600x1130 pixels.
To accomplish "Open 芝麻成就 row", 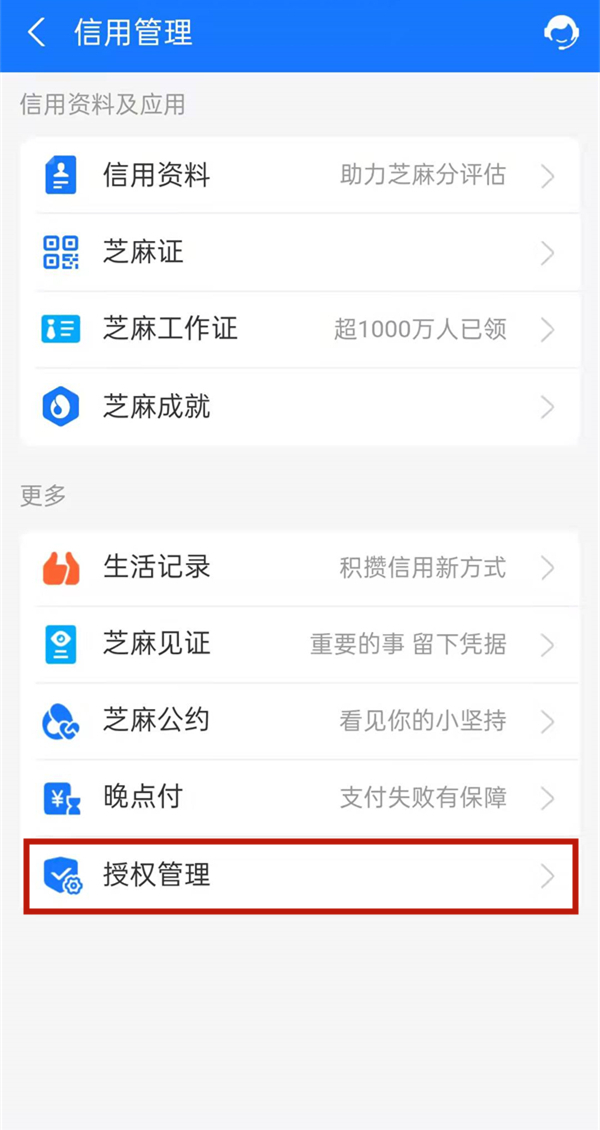I will [x=300, y=407].
